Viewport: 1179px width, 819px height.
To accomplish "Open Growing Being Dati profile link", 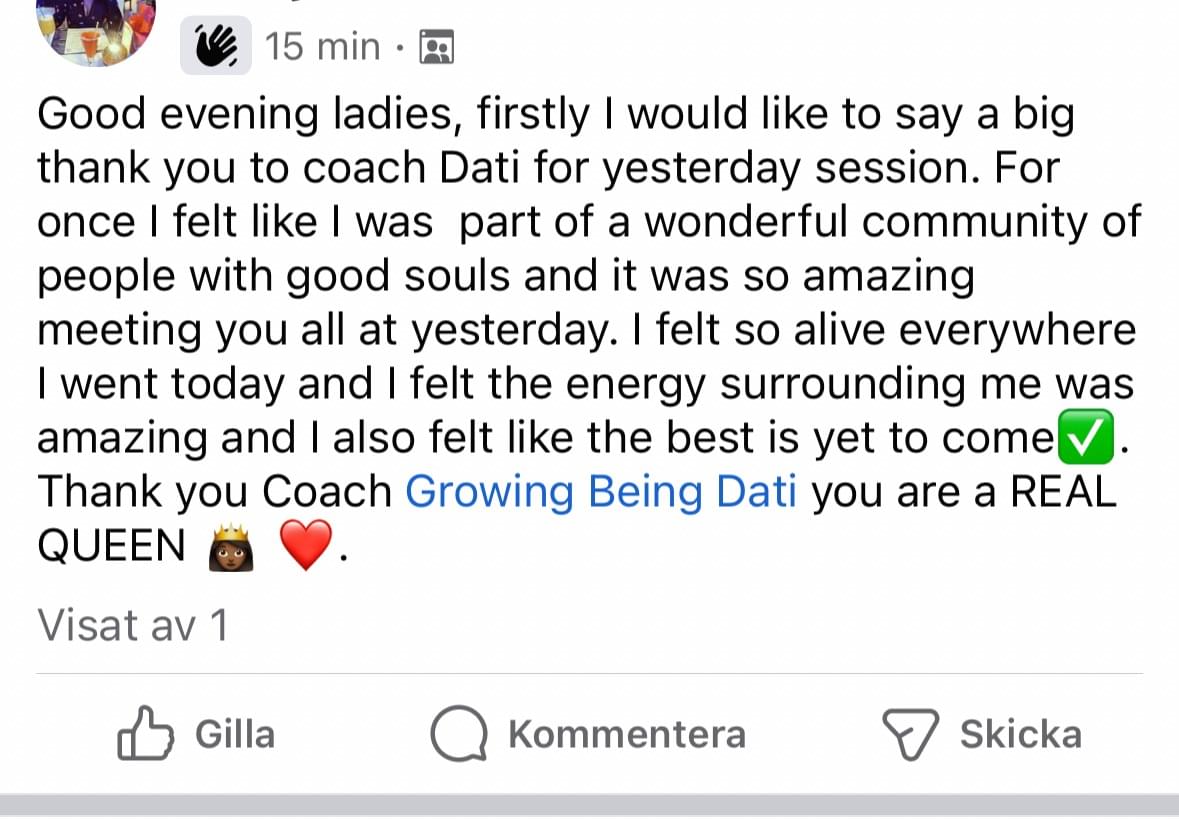I will [x=601, y=492].
